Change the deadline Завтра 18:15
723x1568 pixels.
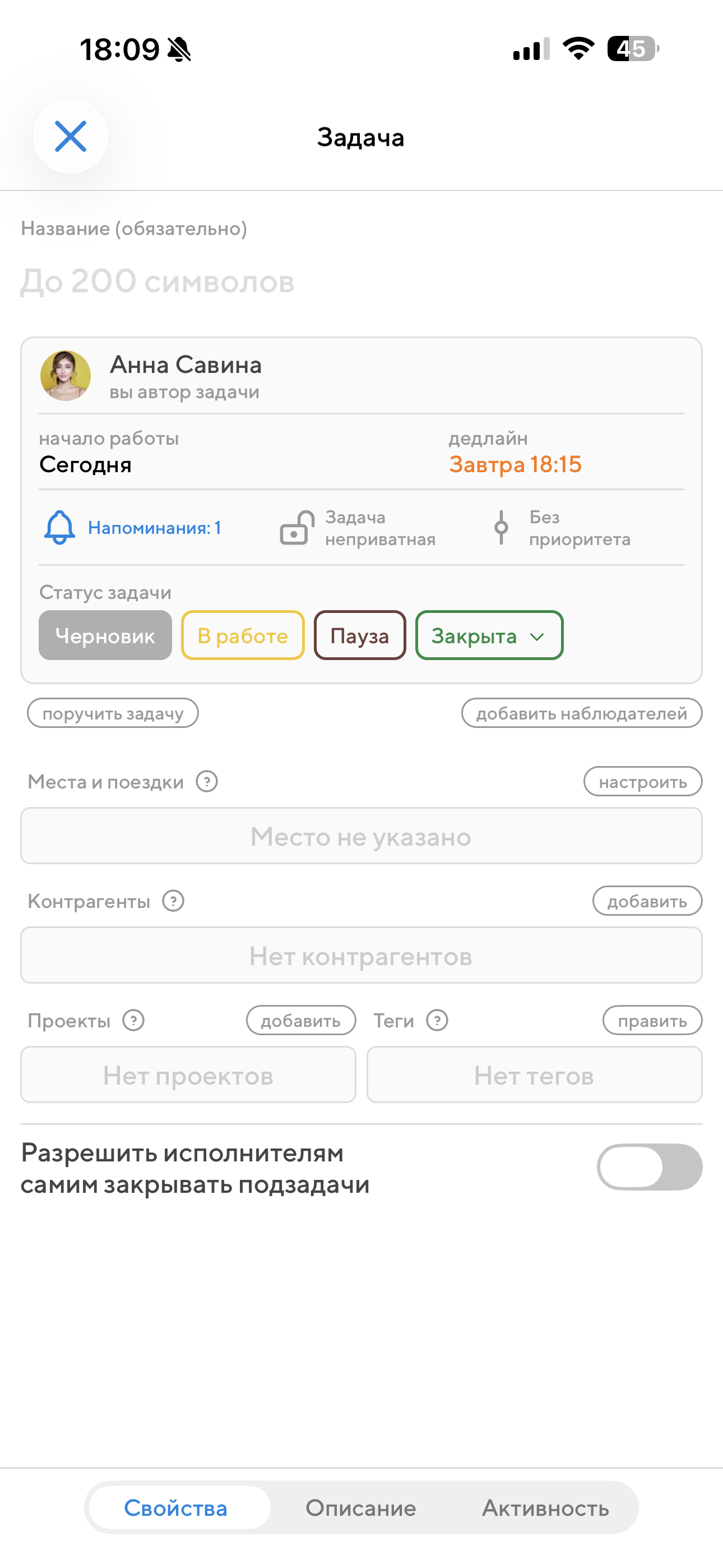click(x=515, y=464)
